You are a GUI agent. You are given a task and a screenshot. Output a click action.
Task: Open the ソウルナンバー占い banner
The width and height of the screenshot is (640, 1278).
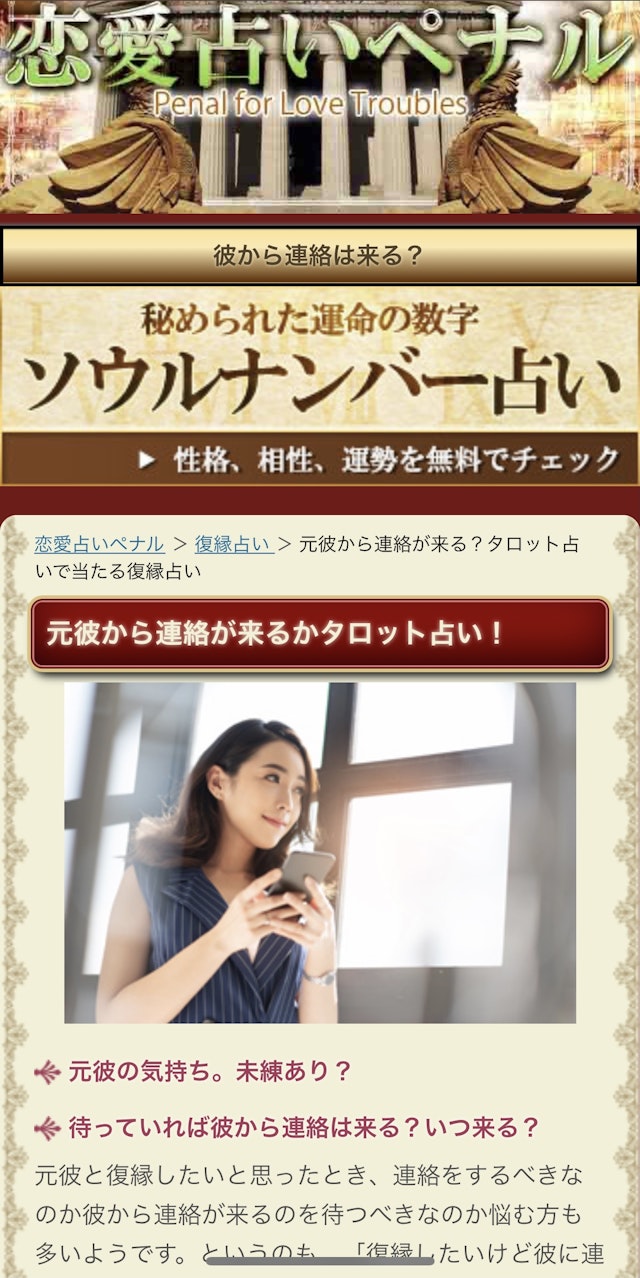[320, 388]
